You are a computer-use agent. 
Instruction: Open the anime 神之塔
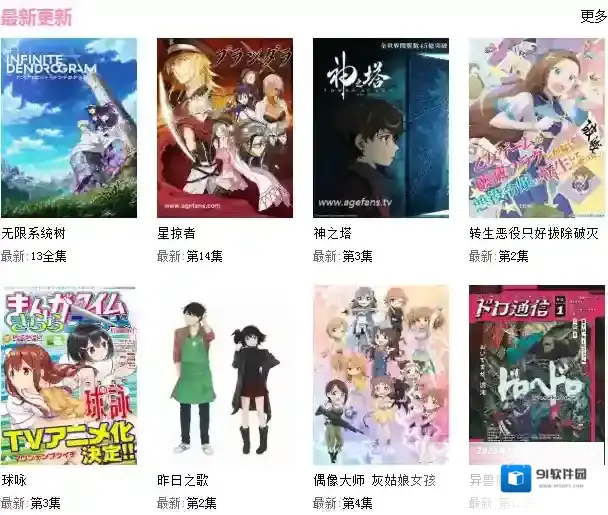click(x=381, y=128)
